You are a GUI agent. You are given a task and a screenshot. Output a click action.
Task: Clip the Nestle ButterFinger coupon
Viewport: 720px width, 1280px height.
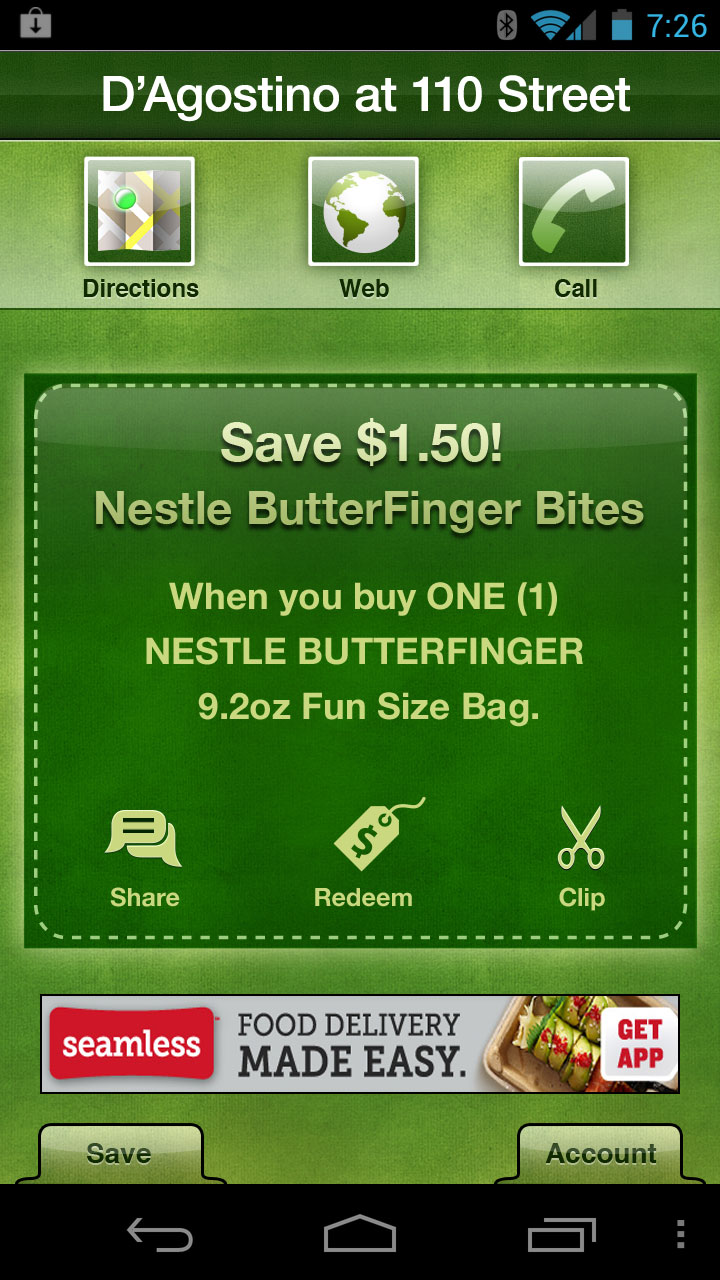[581, 857]
